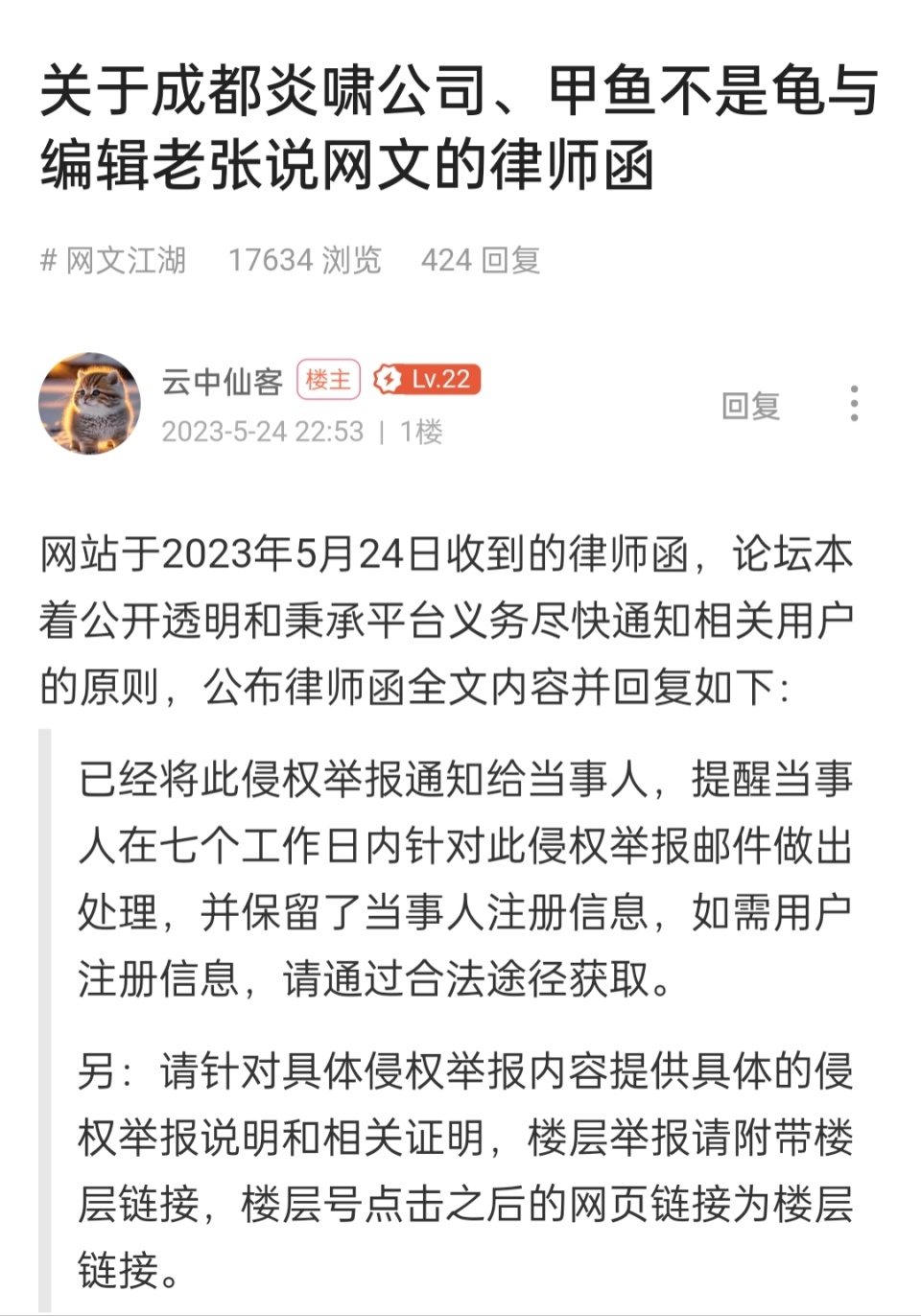Screen dimensions: 921x1316
Task: Open the three-dot overflow menu
Action: (x=854, y=404)
